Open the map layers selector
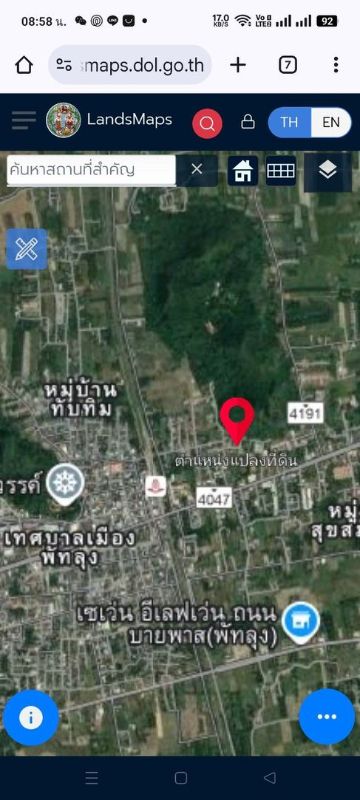This screenshot has height=800, width=360. 327,171
